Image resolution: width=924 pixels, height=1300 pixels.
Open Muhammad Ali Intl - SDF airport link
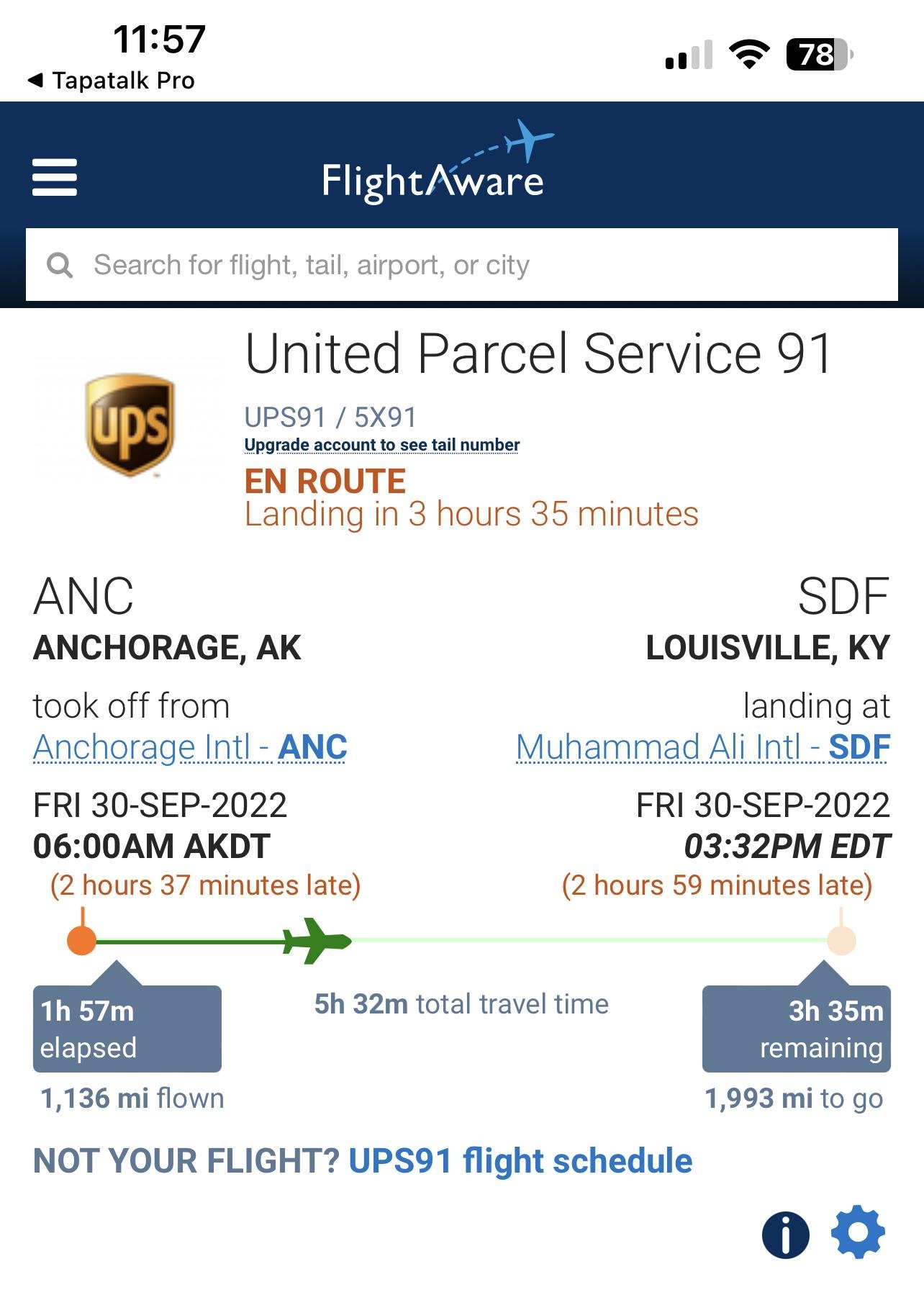click(x=702, y=747)
